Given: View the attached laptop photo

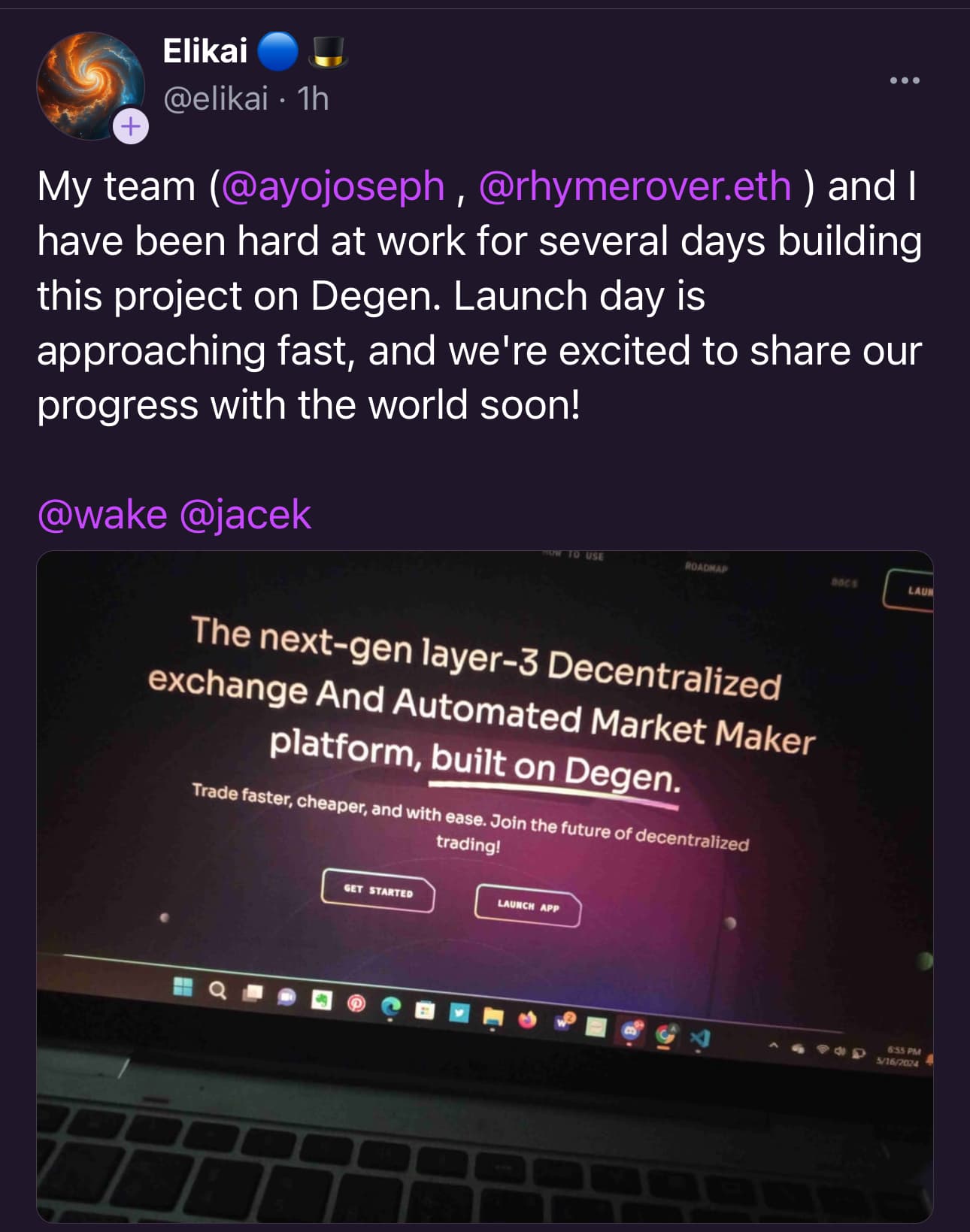Looking at the screenshot, I should [484, 887].
